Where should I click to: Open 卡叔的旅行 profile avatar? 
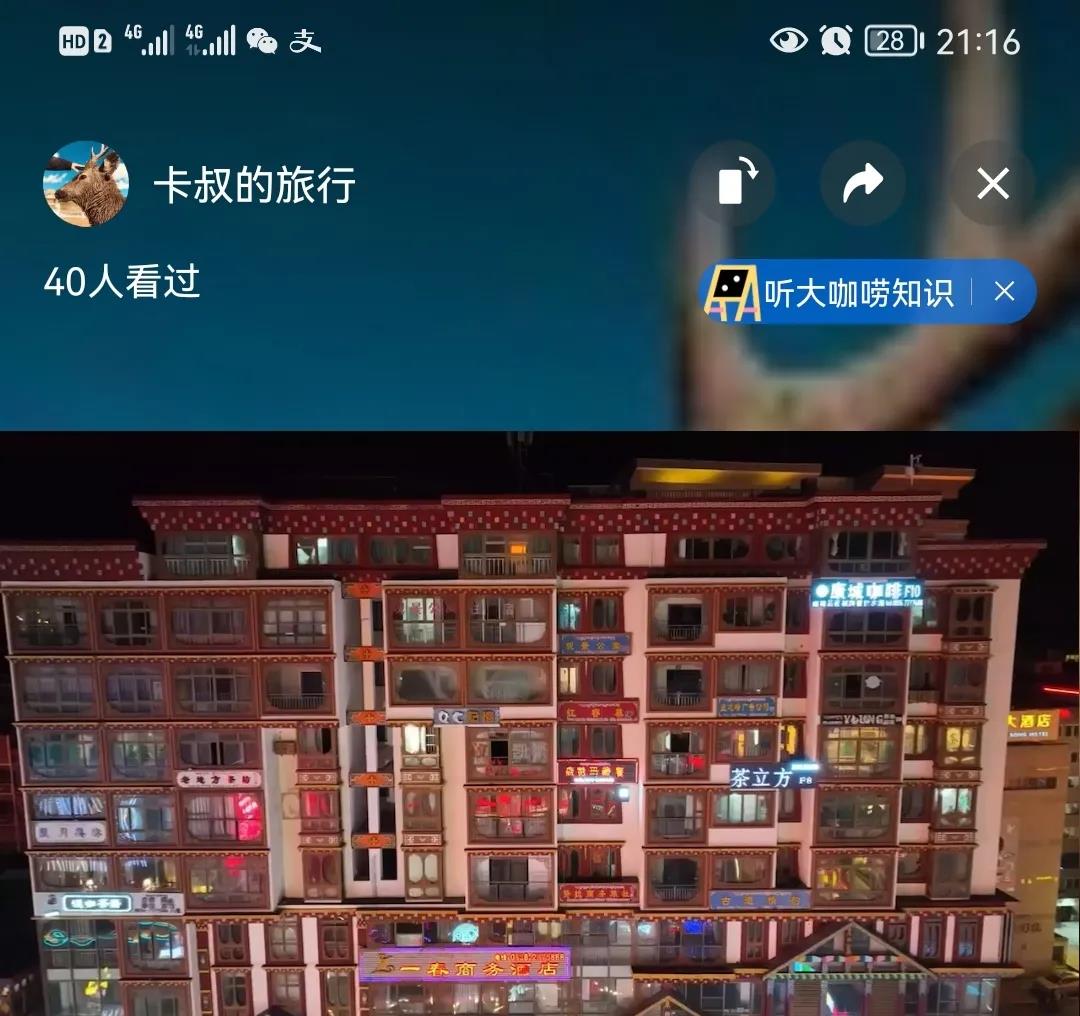[86, 184]
